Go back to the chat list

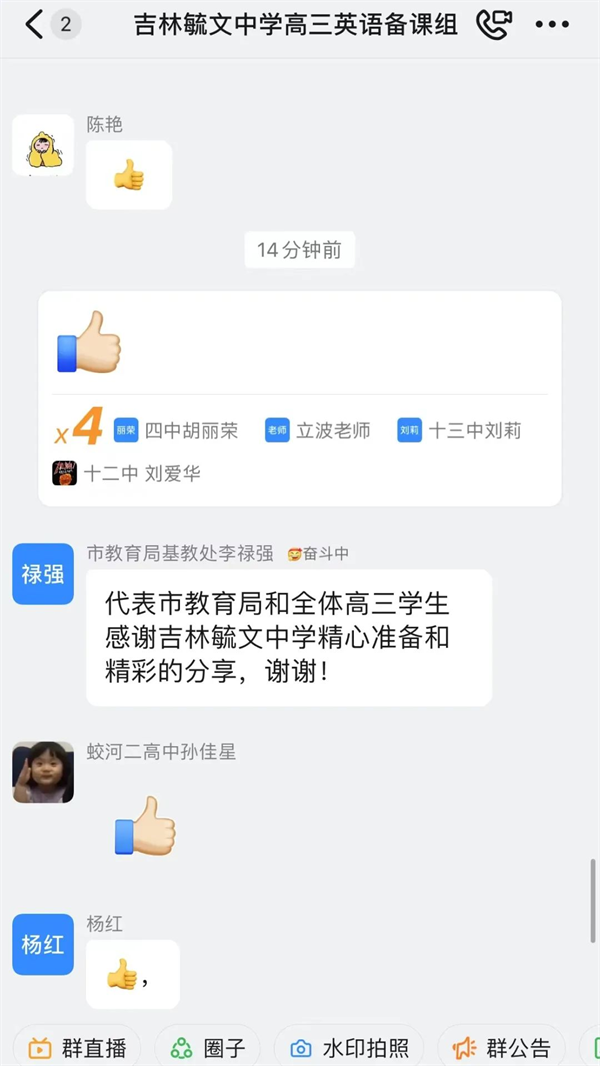tap(34, 25)
